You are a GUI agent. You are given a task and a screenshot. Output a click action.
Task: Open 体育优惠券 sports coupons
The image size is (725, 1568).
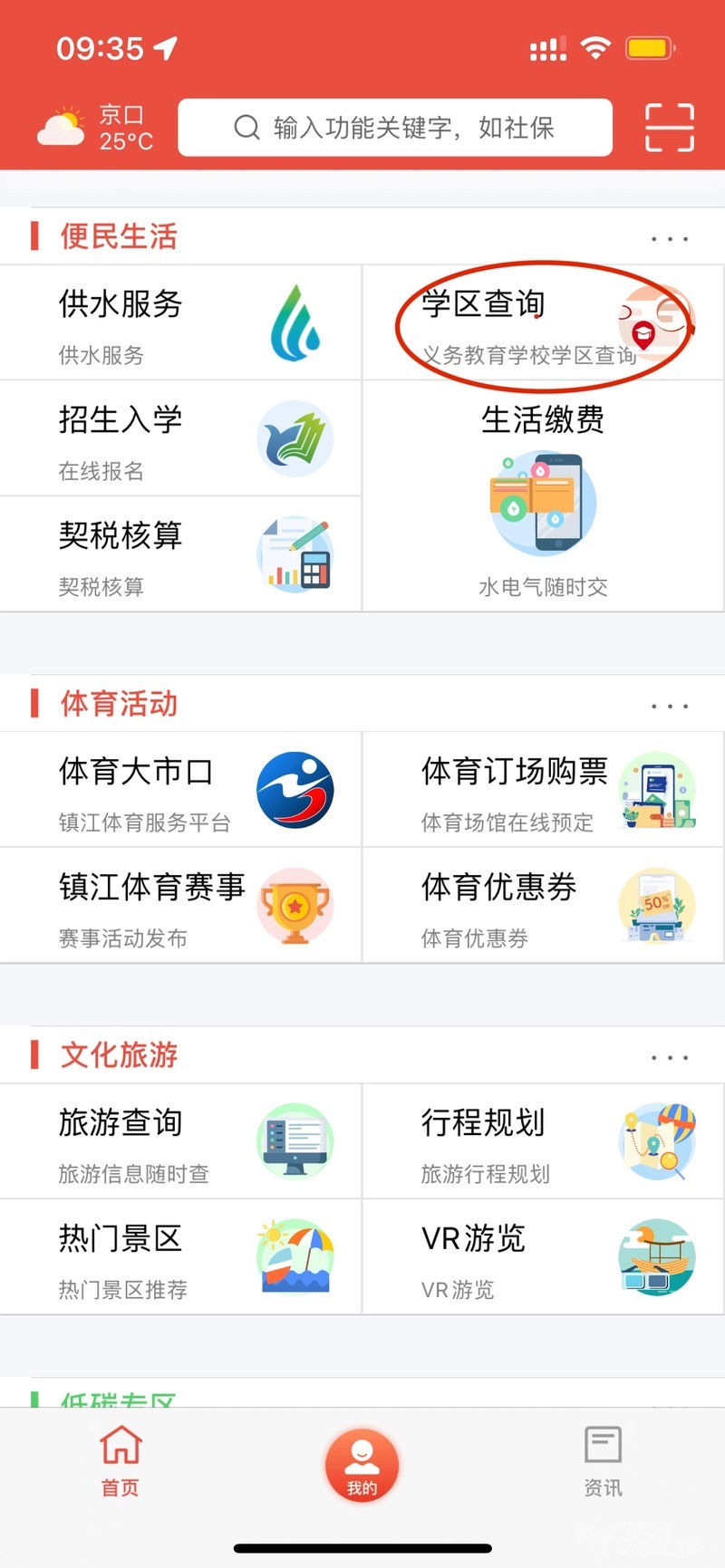pyautogui.click(x=542, y=907)
